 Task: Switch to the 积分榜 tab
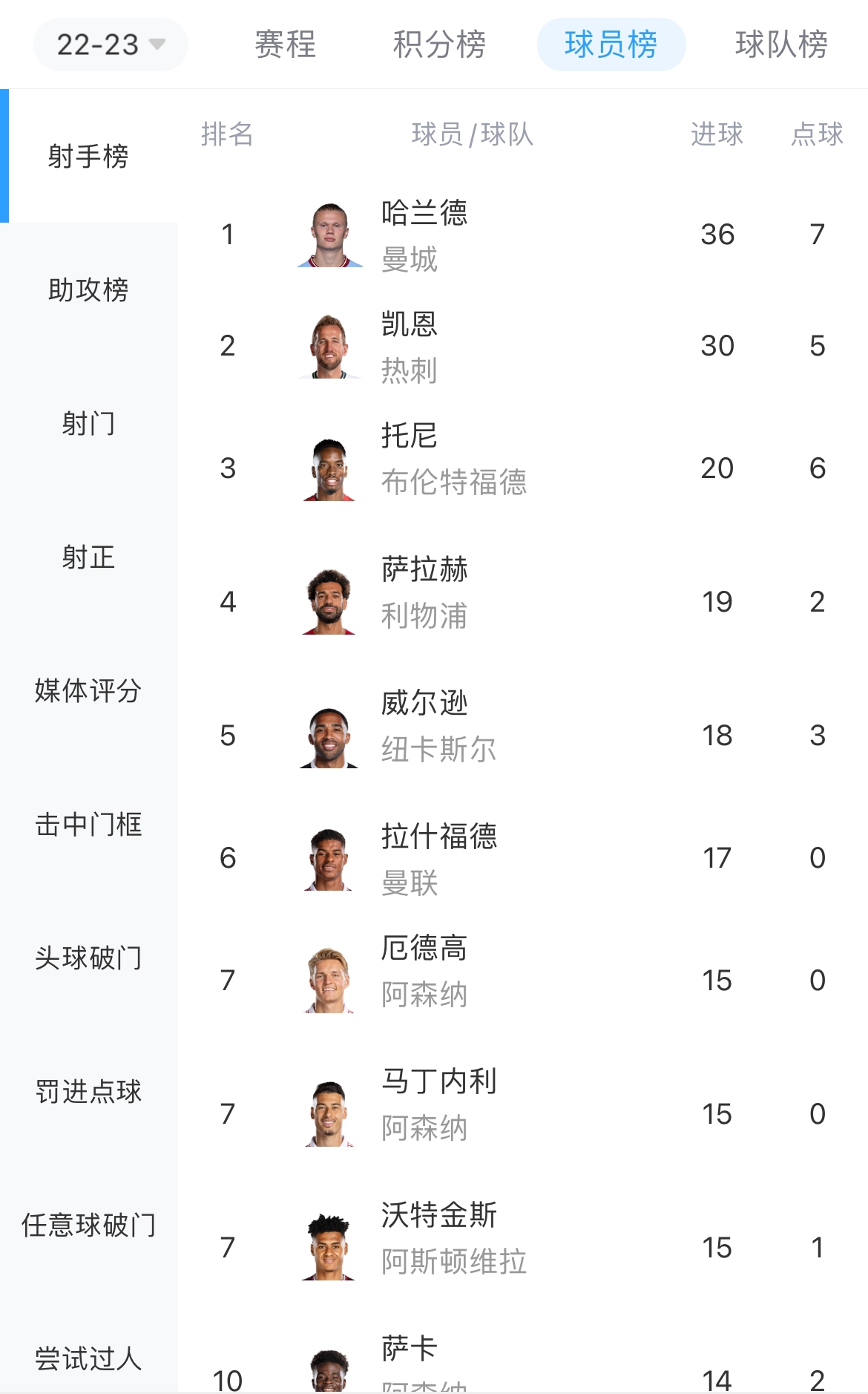[x=439, y=45]
